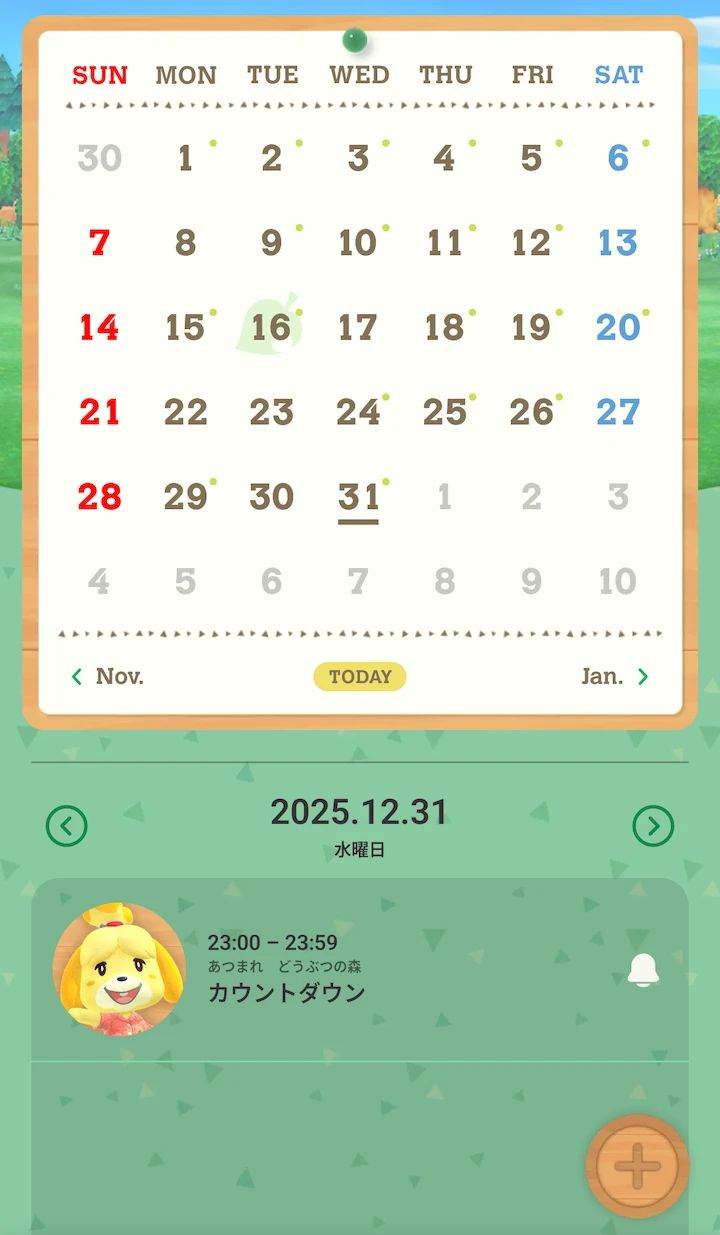Jump to next month Jan.
Screen dimensions: 720x1235
(x=614, y=677)
